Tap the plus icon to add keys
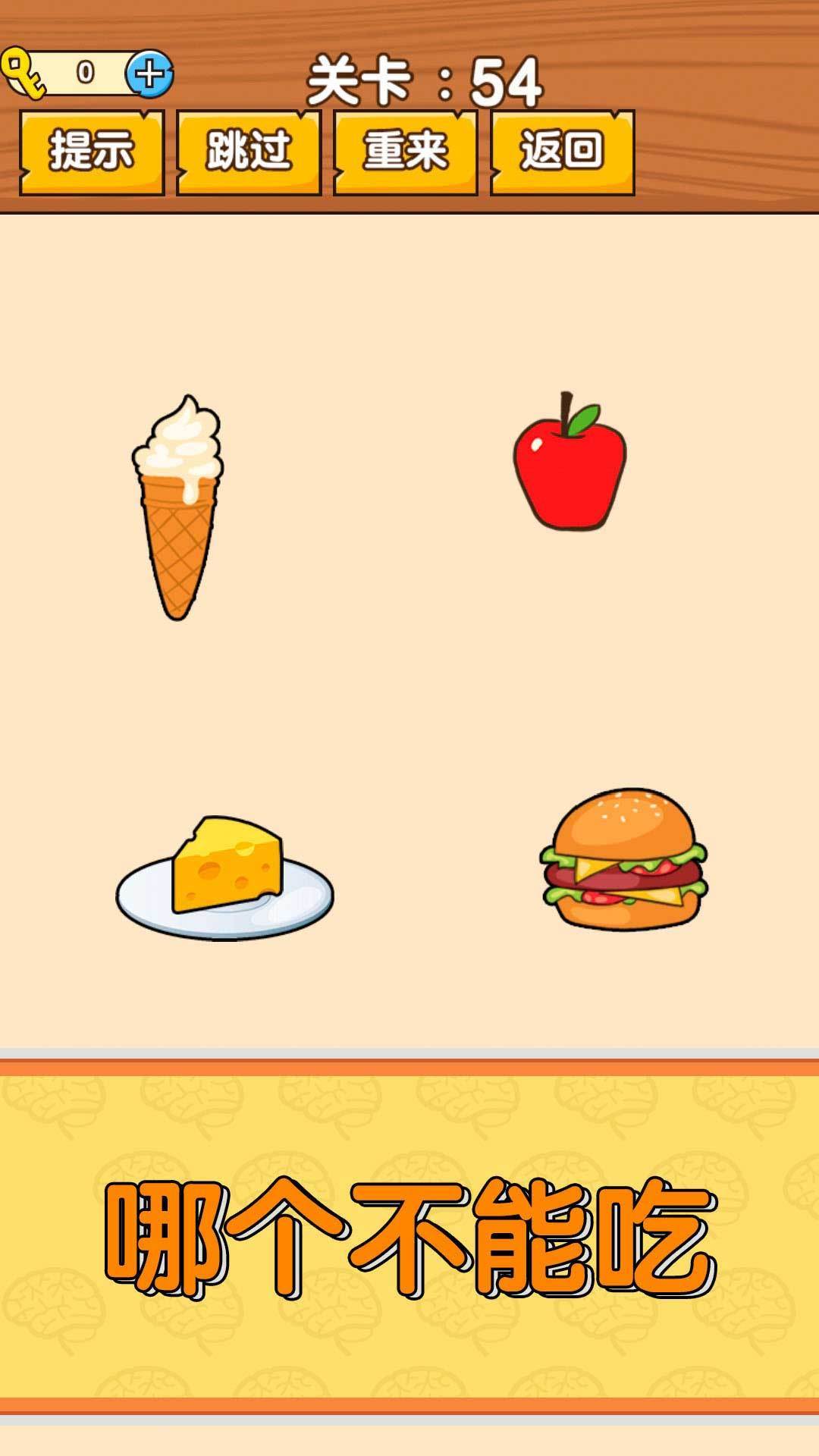 click(149, 74)
